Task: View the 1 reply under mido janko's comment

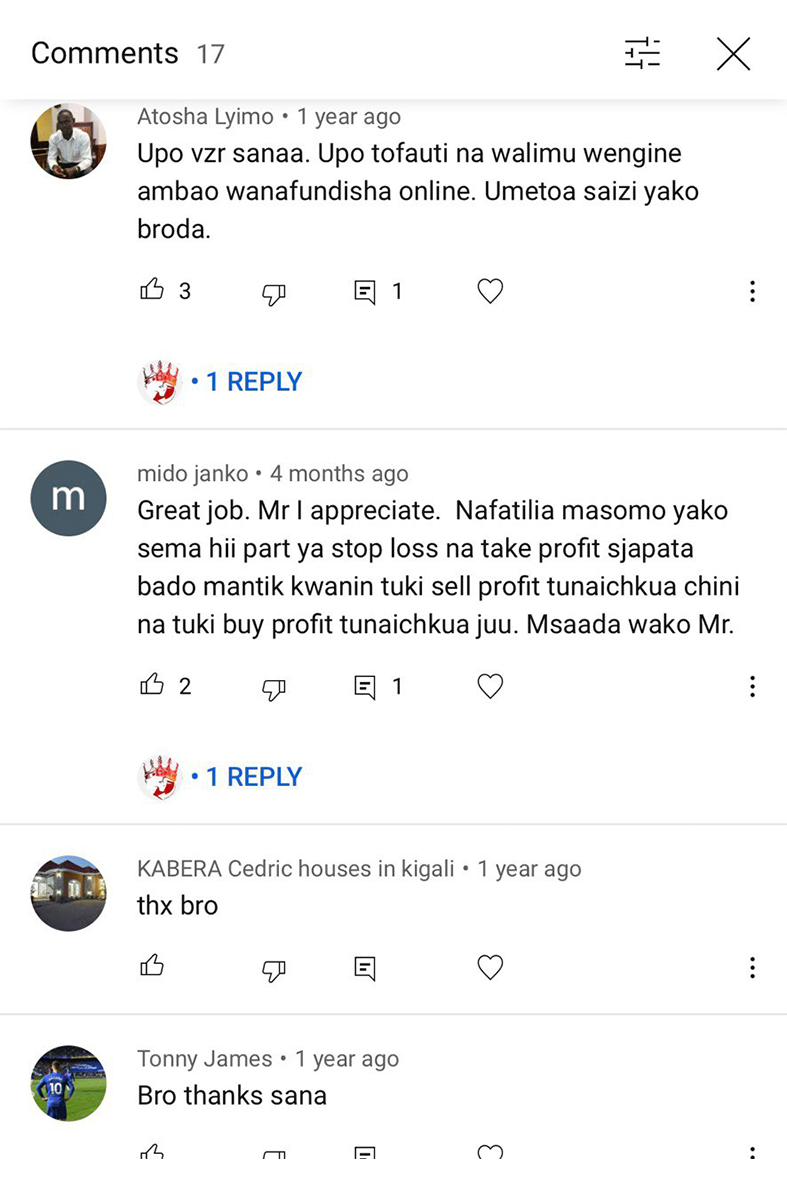Action: 253,776
